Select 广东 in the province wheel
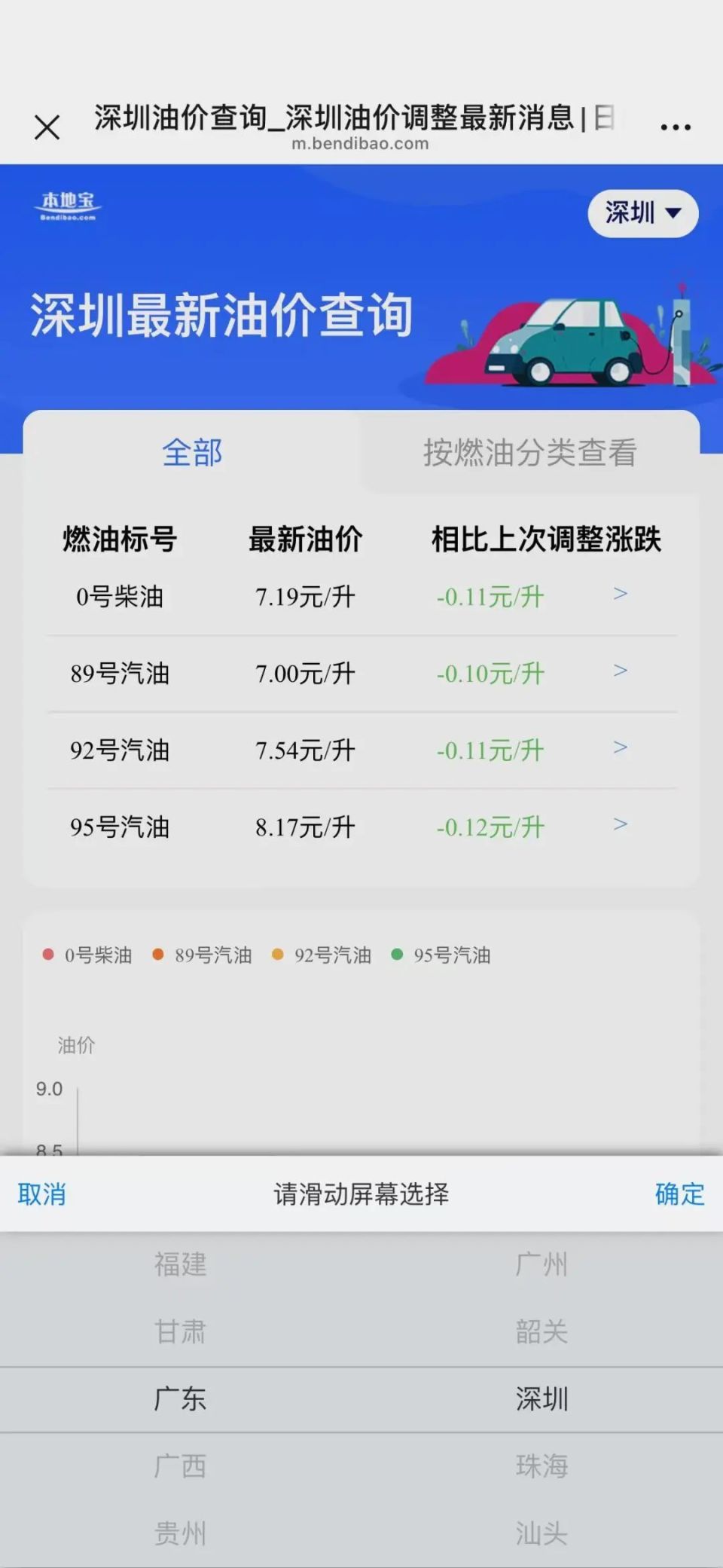723x1568 pixels. (181, 1398)
